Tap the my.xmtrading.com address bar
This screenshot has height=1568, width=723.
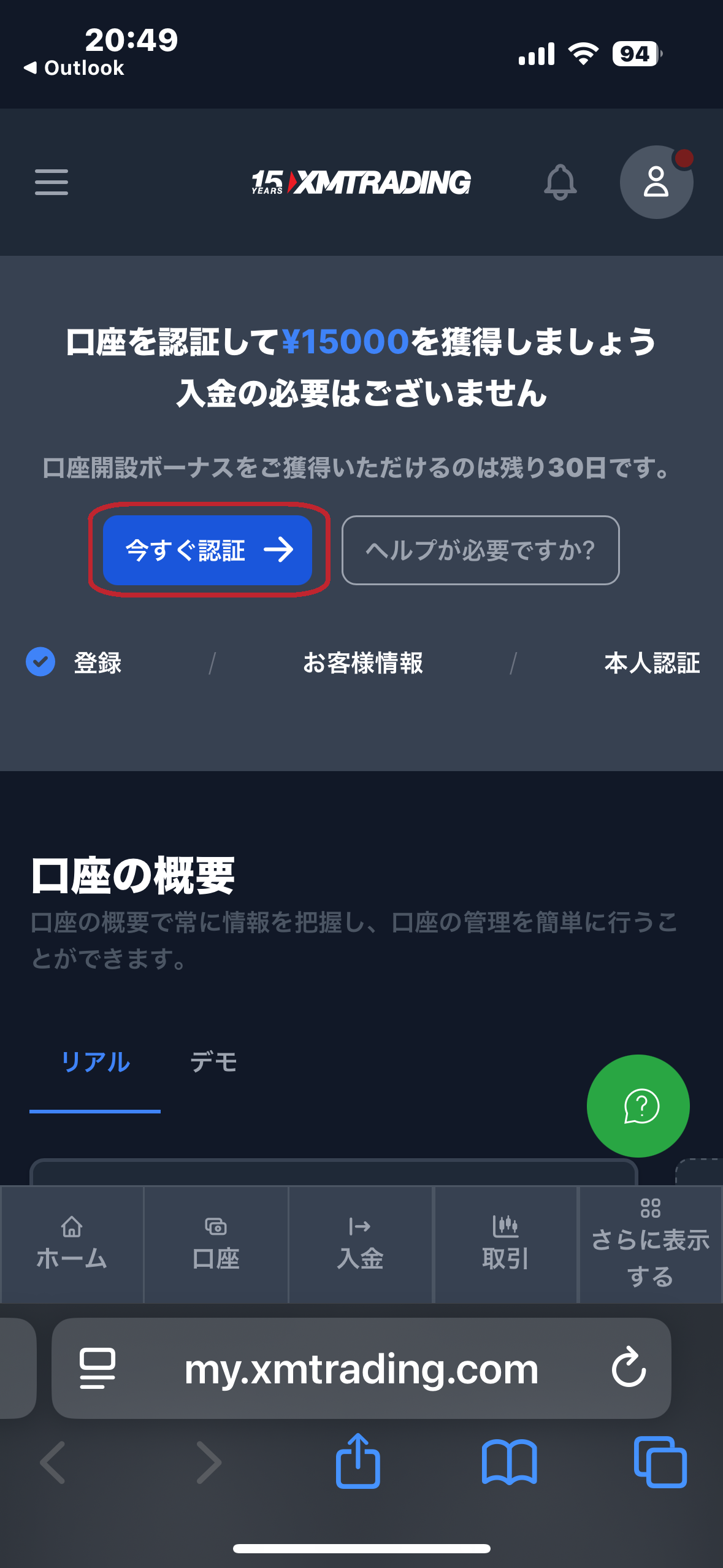361,1369
